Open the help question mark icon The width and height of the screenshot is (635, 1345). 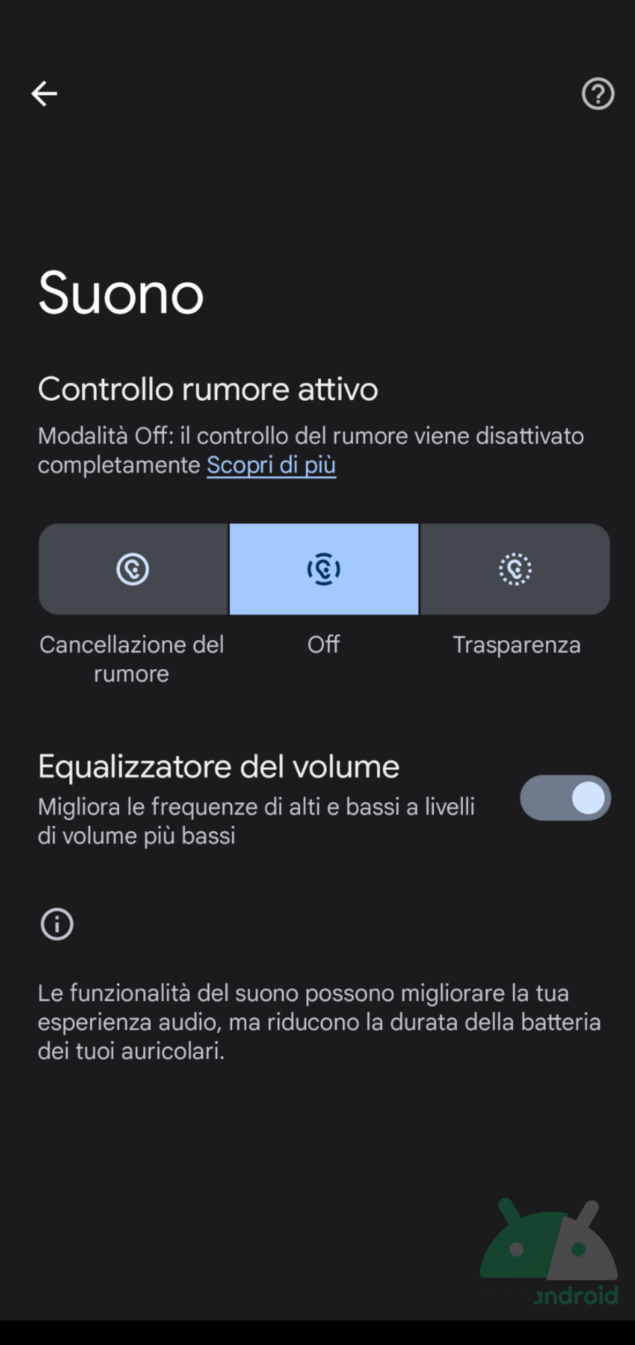click(598, 94)
